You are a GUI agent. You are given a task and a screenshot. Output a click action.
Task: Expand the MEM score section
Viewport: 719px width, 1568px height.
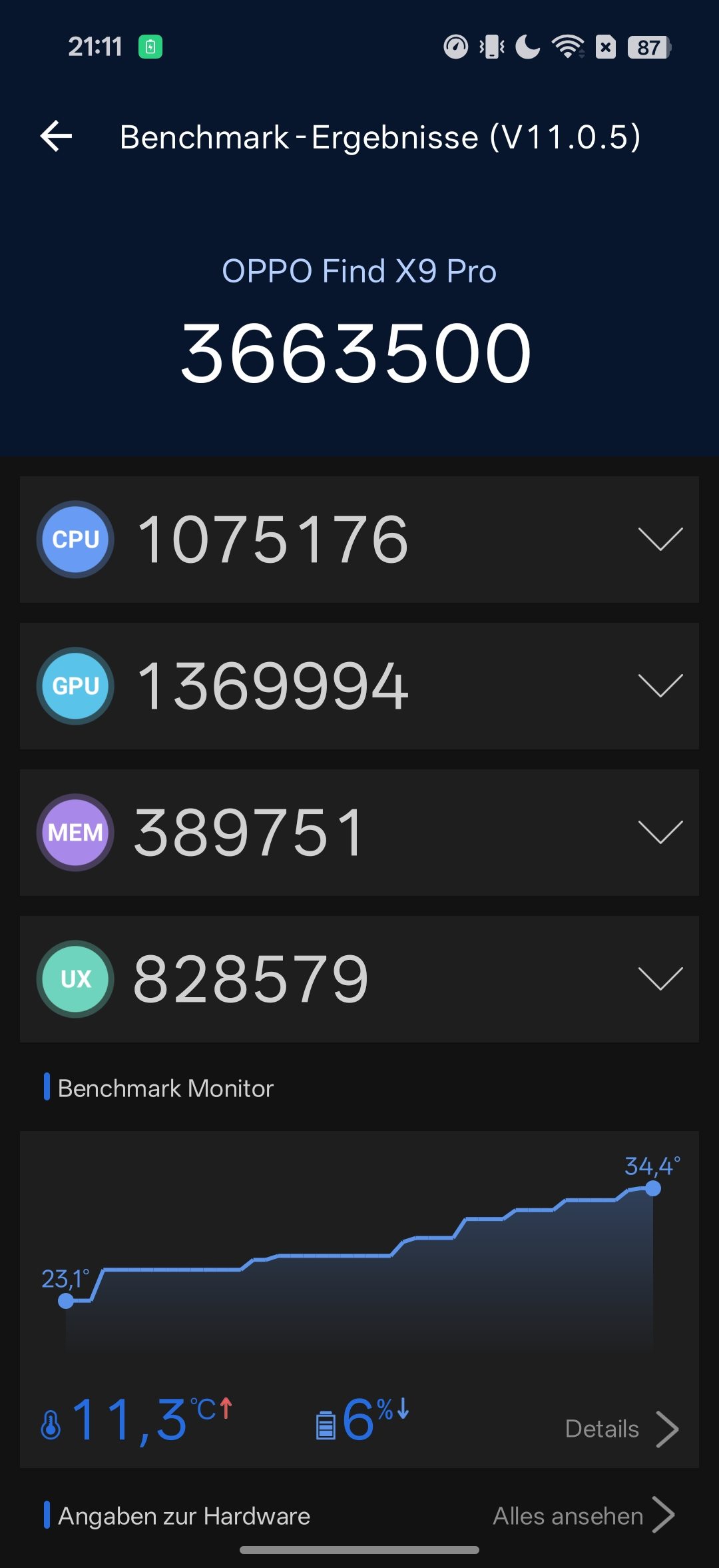pyautogui.click(x=660, y=832)
